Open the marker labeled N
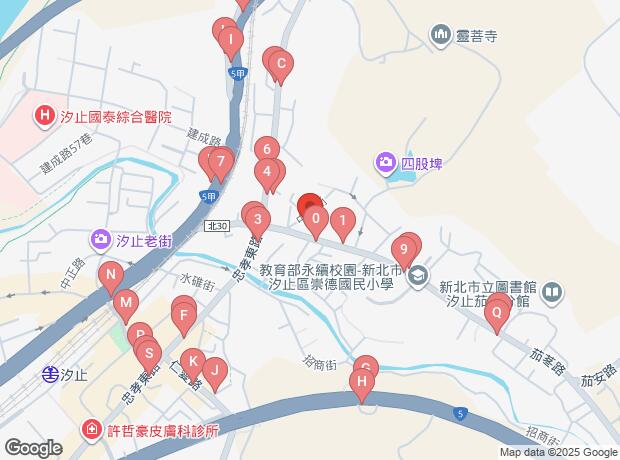620x460 pixels. (112, 274)
